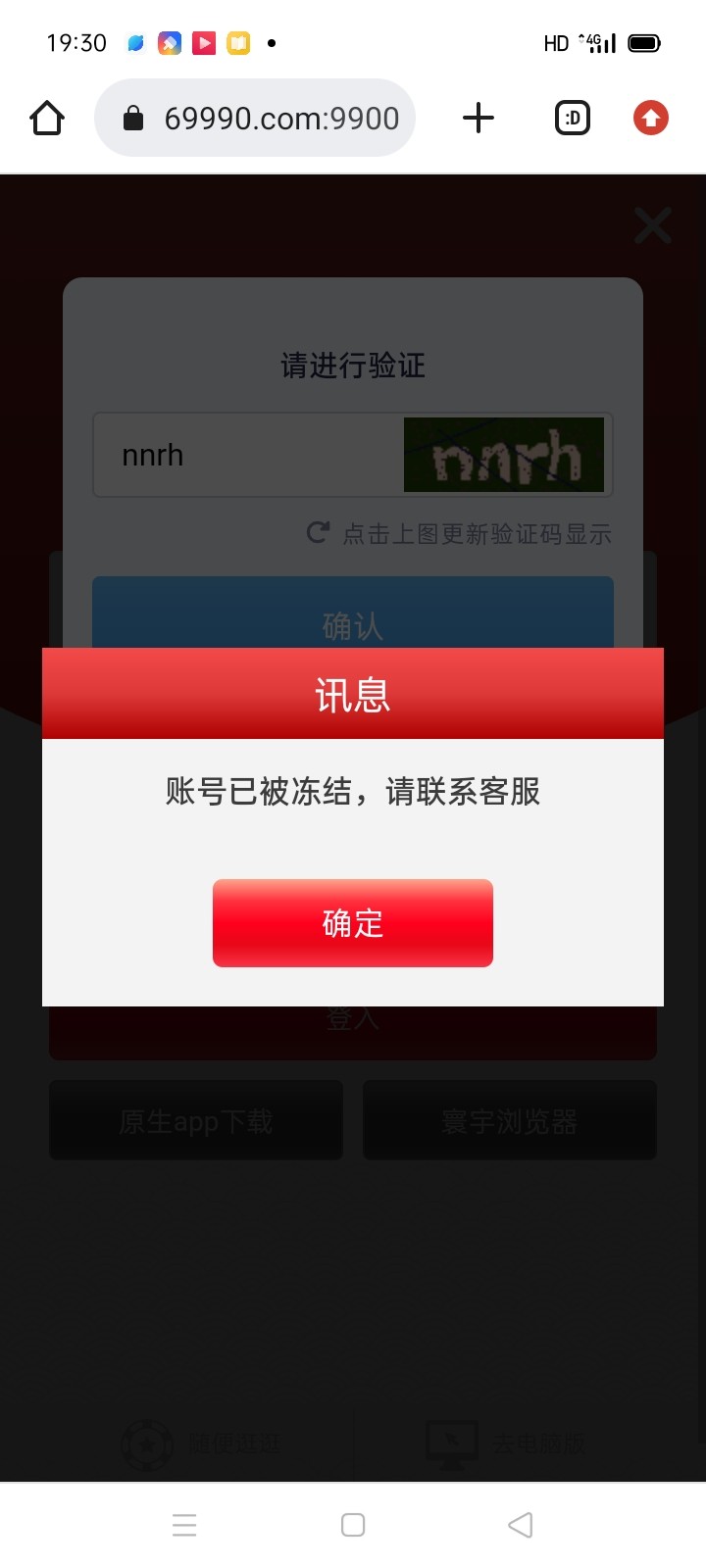Tap 确定 to dismiss the message dialog

pyautogui.click(x=353, y=923)
